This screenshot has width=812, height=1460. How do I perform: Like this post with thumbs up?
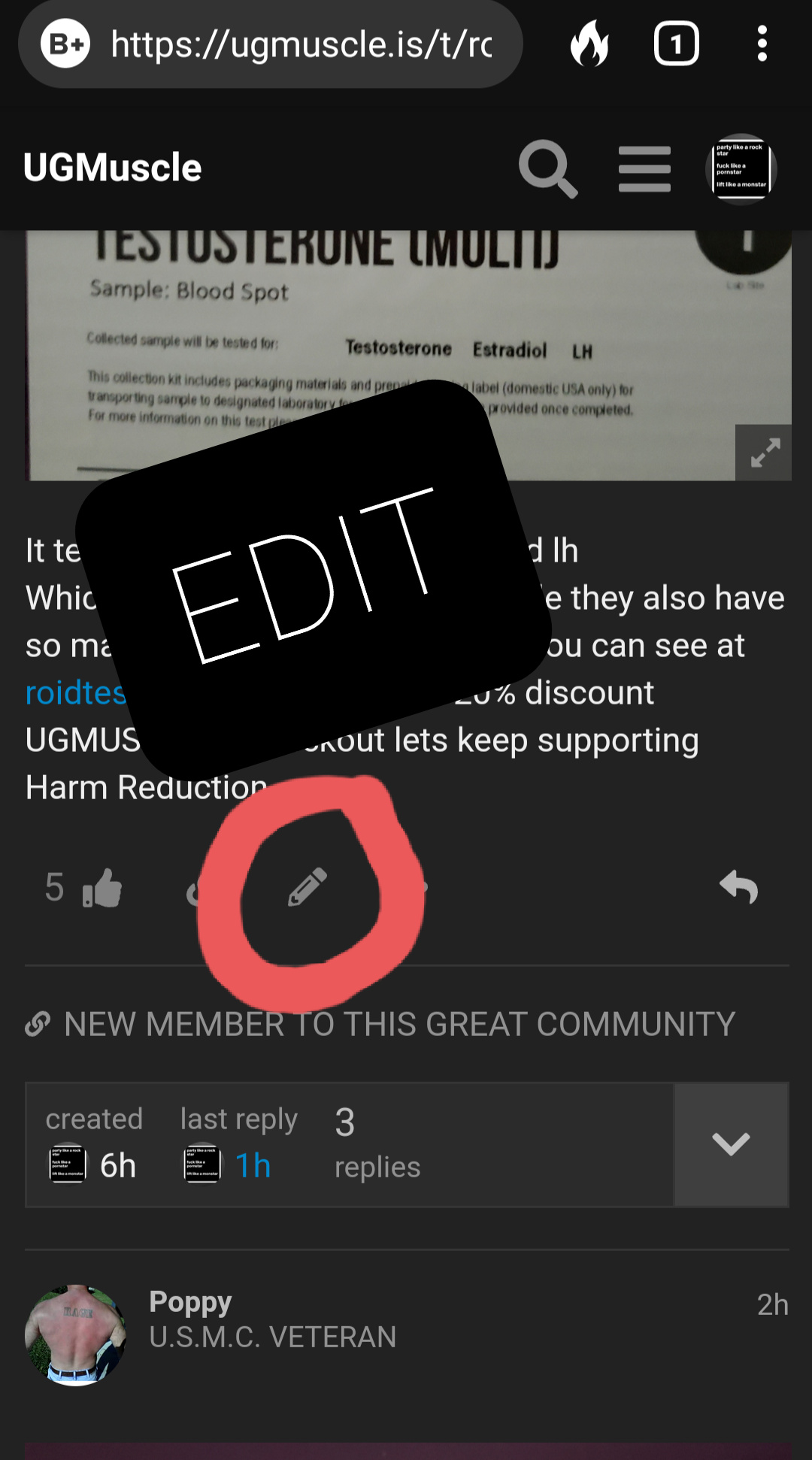tap(101, 888)
